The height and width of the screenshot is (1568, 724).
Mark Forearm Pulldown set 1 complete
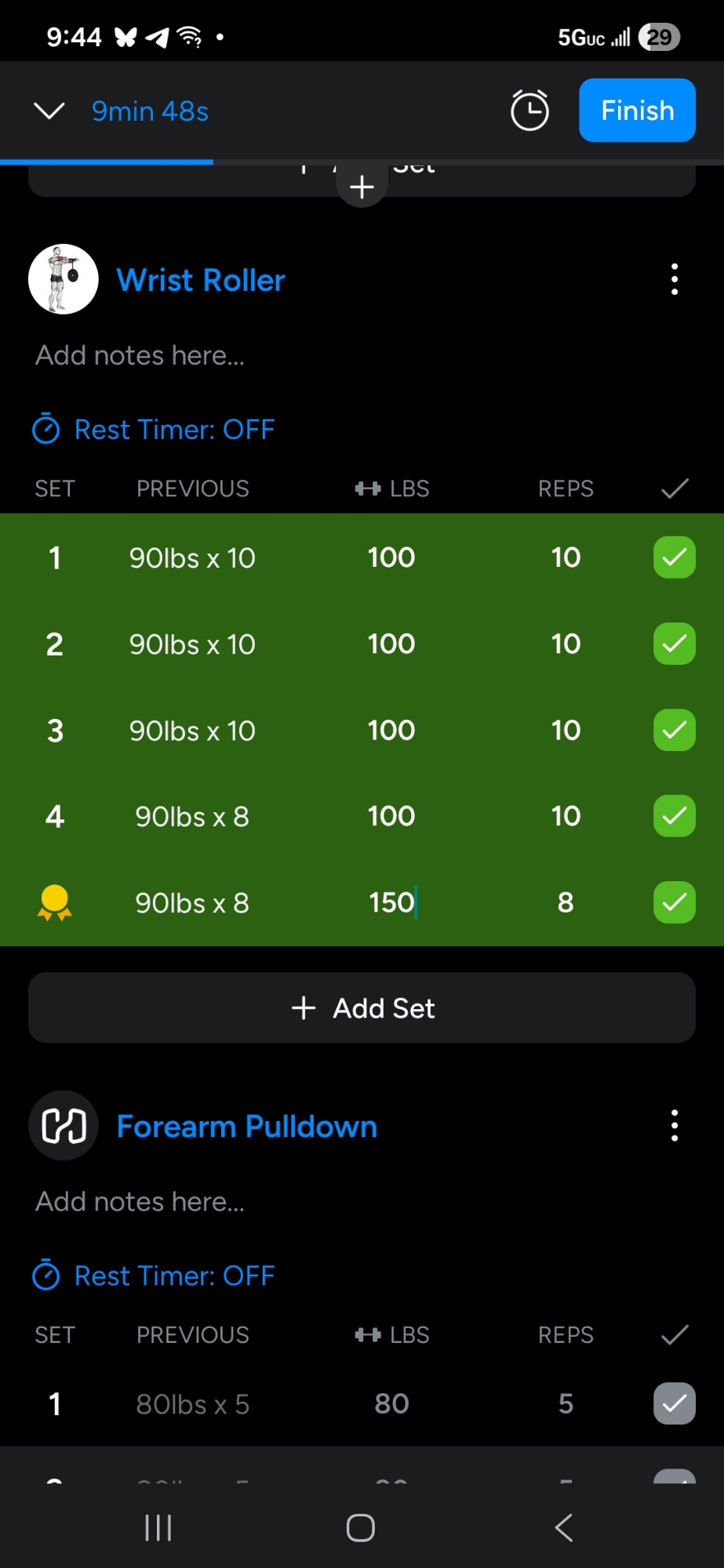(x=674, y=1403)
